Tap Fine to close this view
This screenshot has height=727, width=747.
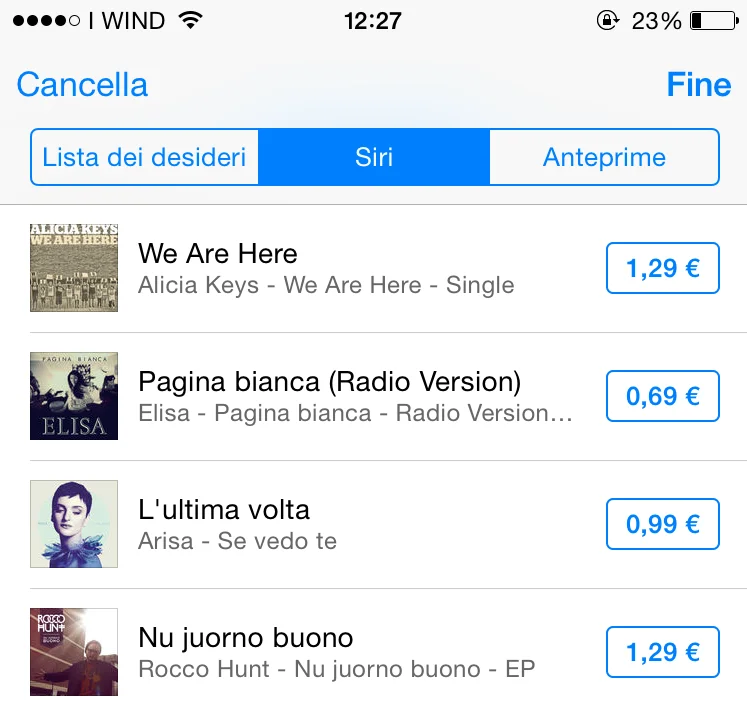point(698,85)
